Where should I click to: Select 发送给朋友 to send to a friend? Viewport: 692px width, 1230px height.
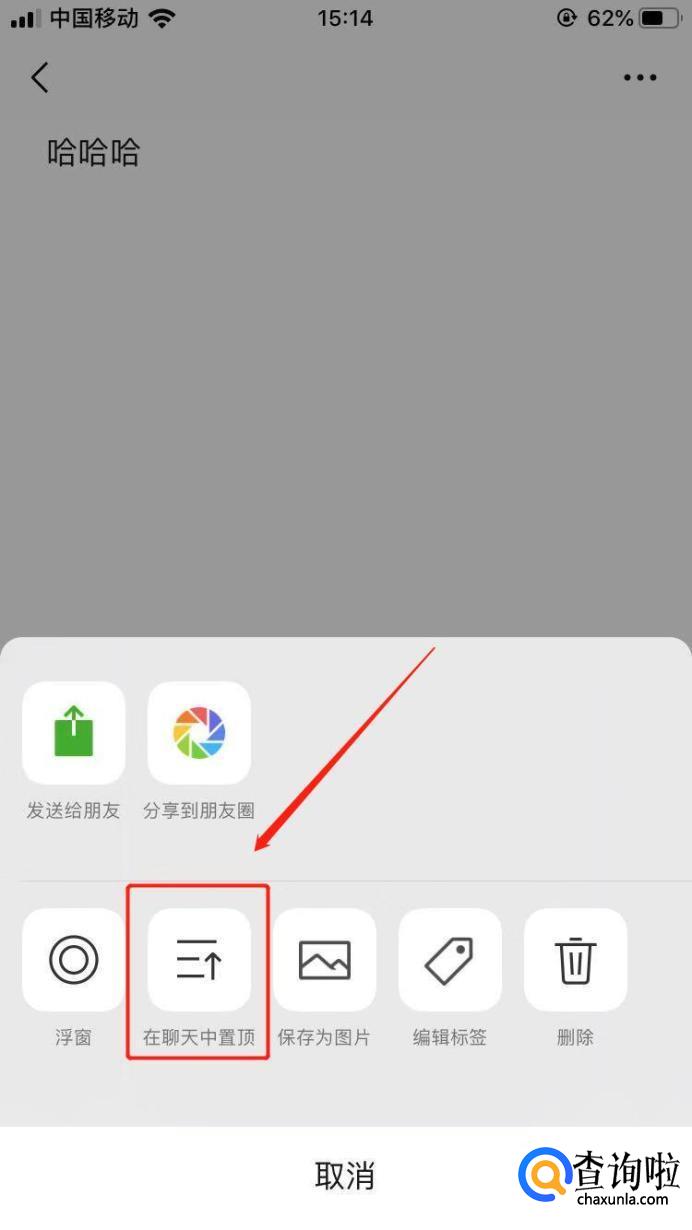(74, 733)
